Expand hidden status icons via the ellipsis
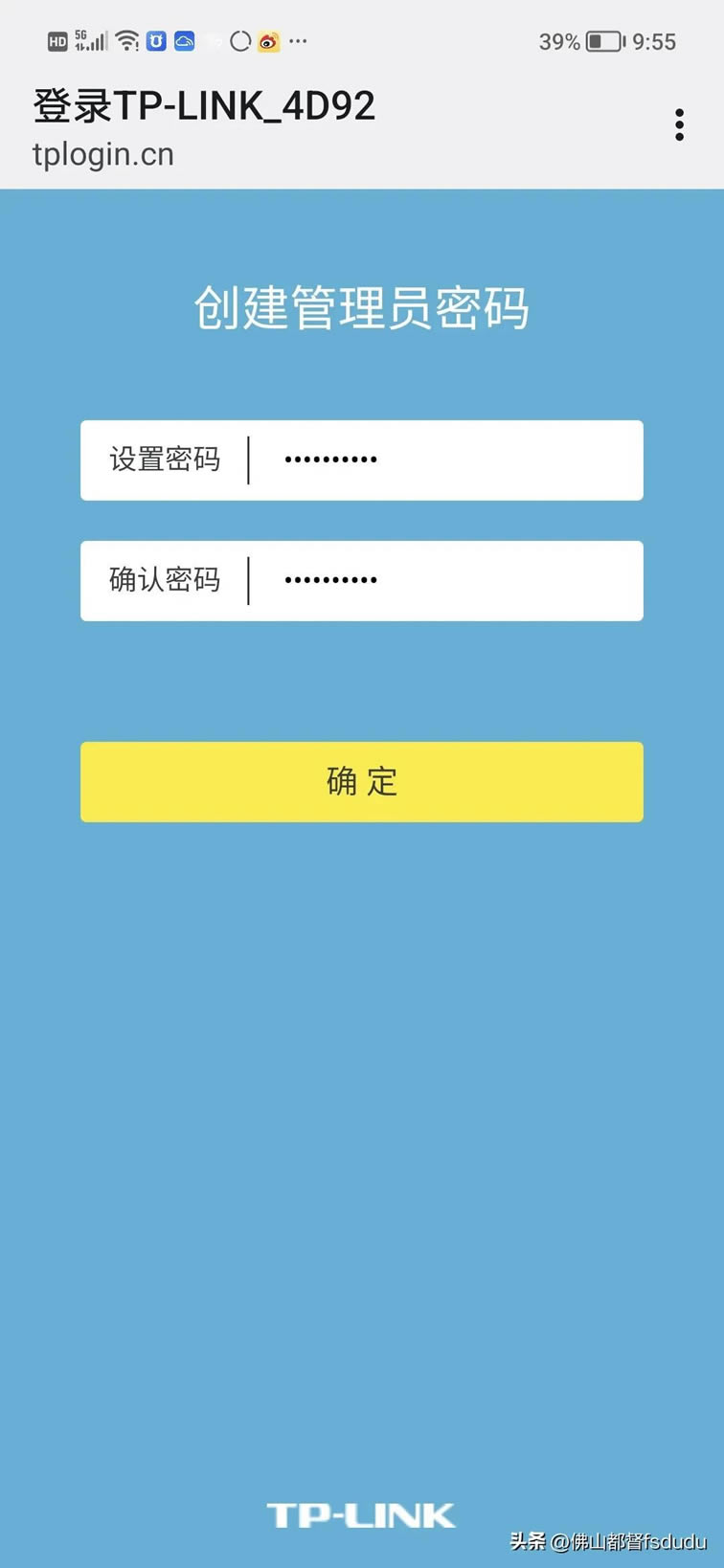 pyautogui.click(x=298, y=41)
